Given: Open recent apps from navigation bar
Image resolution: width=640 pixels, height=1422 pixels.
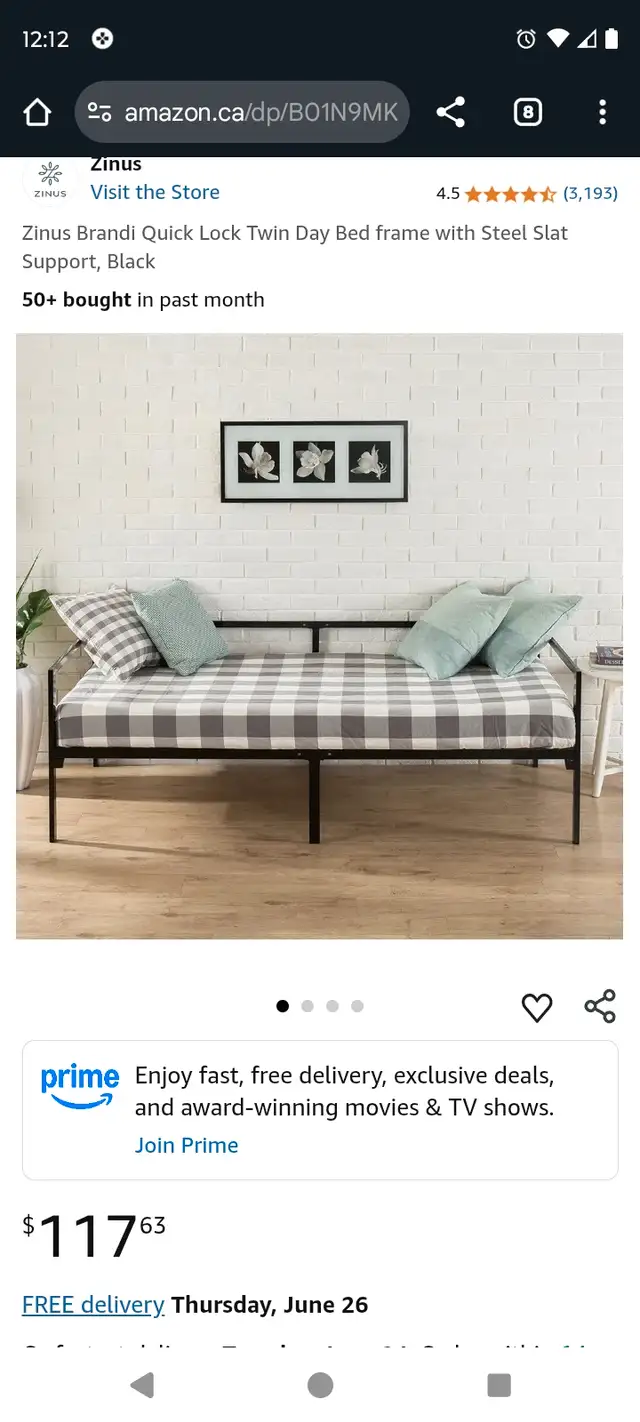Looking at the screenshot, I should pos(498,1385).
